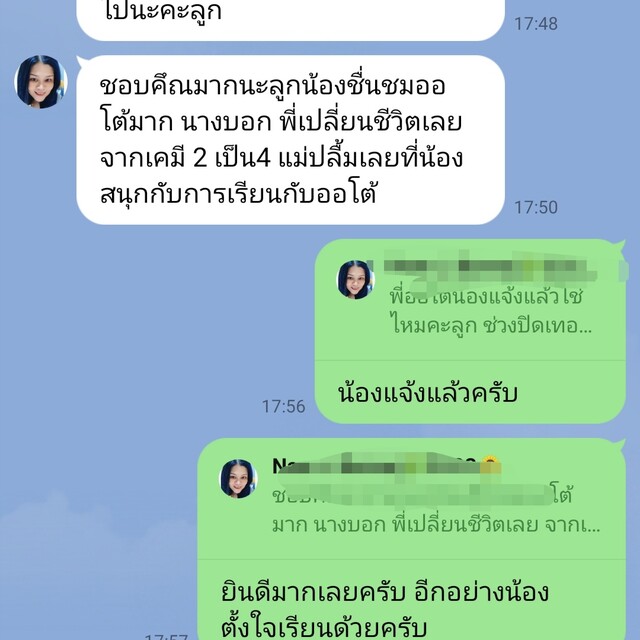640x640 pixels.
Task: Jump to the quoted message above น้องแจ้งแล้วครับ
Action: click(478, 297)
